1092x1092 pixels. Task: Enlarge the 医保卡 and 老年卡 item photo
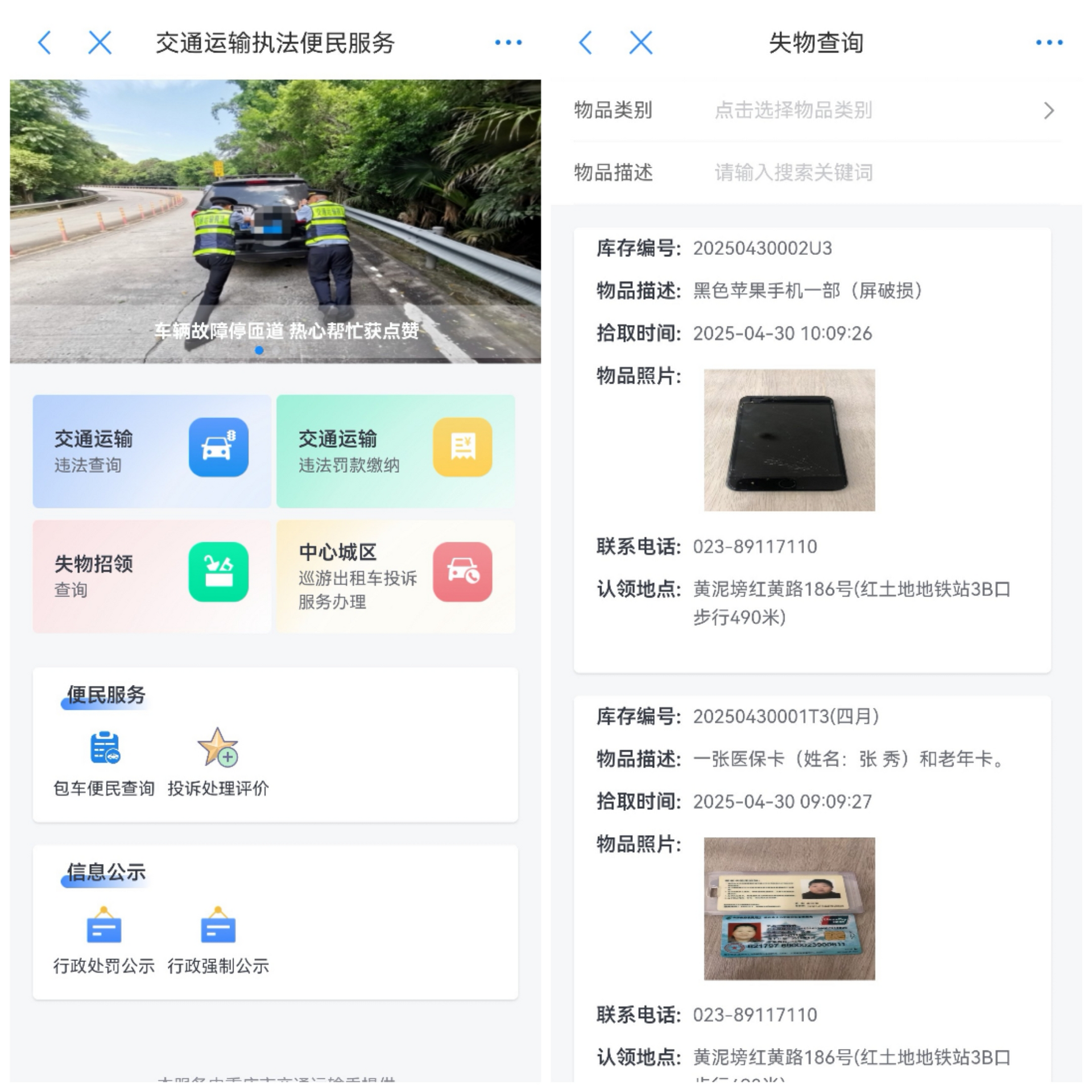tap(789, 908)
